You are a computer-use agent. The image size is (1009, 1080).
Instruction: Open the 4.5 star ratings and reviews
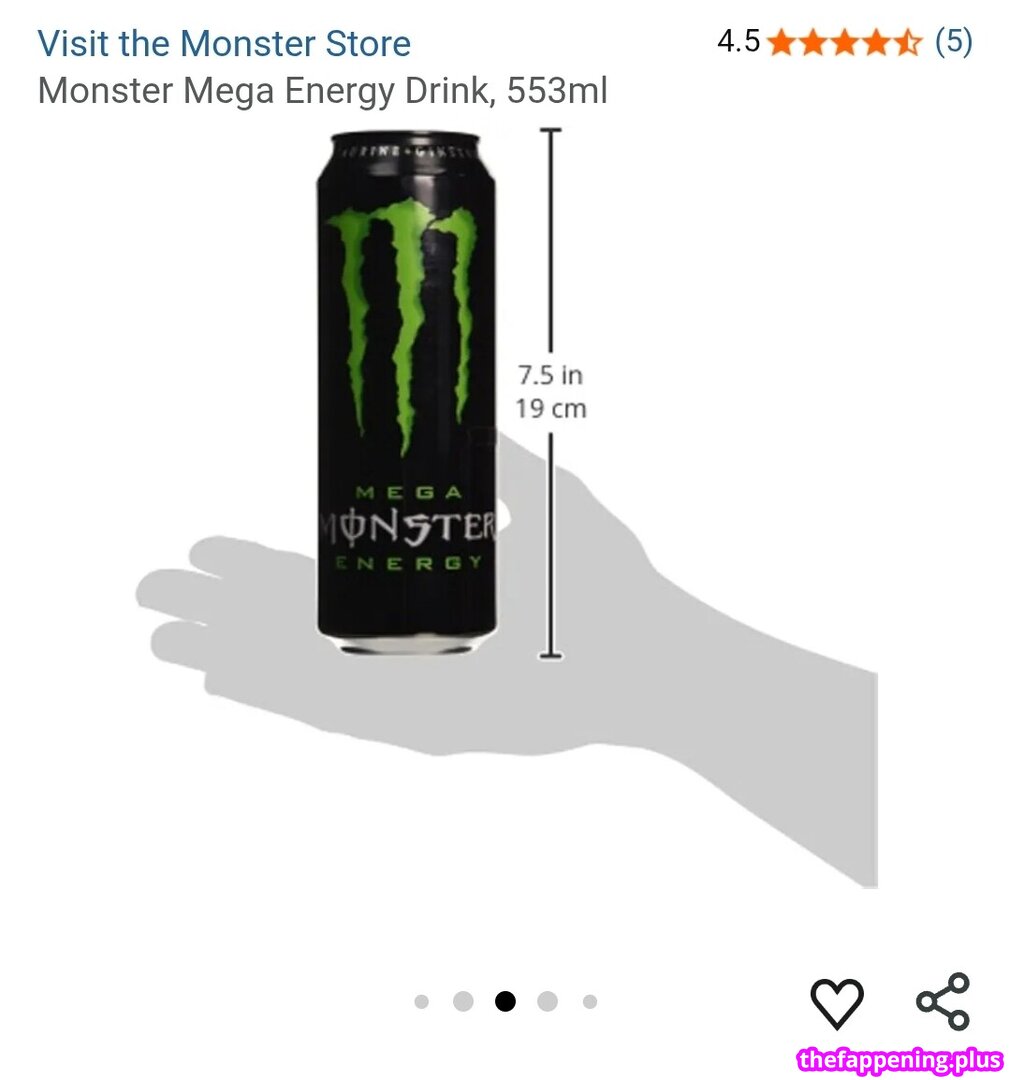(x=843, y=42)
